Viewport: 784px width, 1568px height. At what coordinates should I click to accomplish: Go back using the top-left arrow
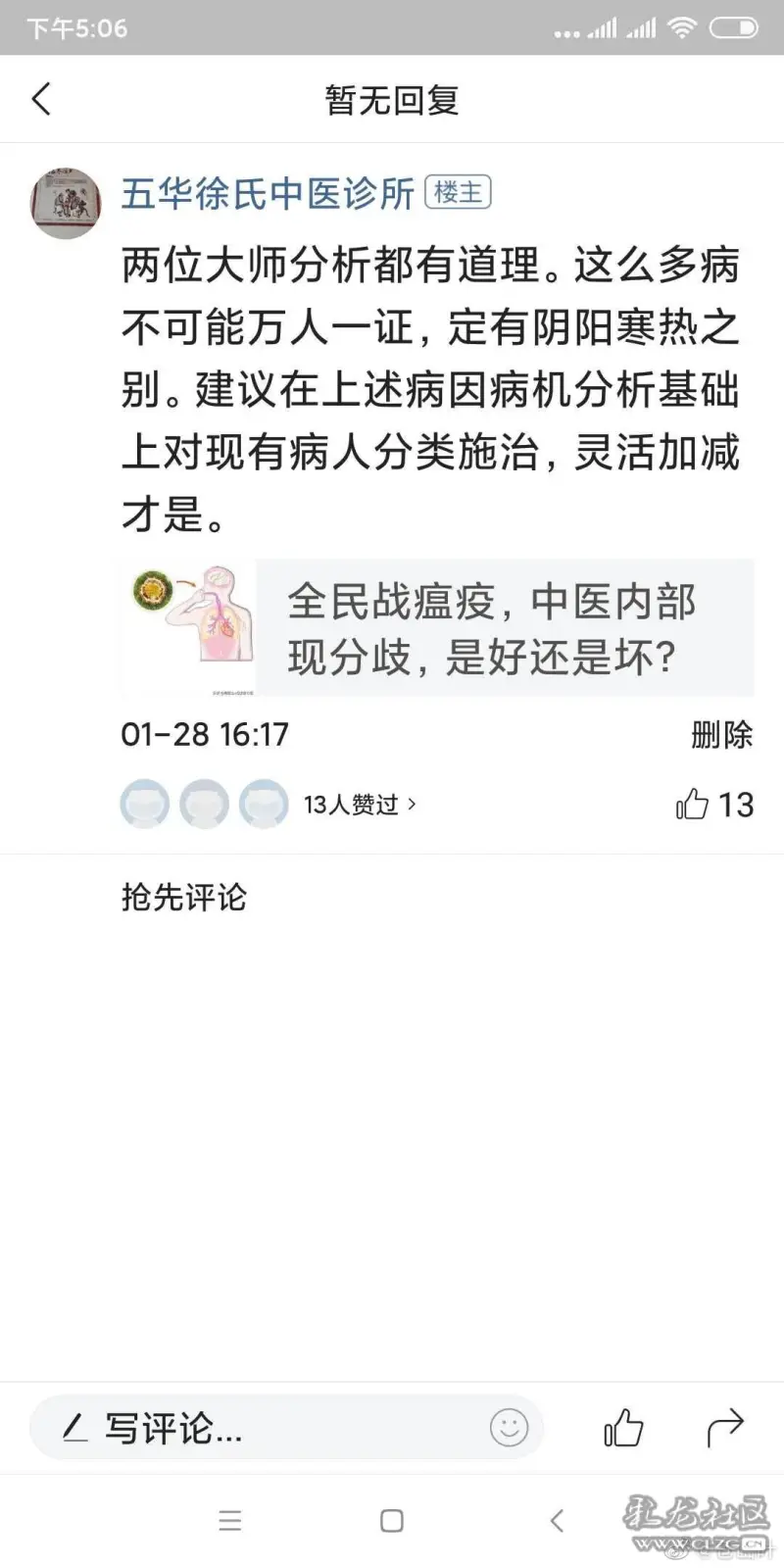(41, 99)
